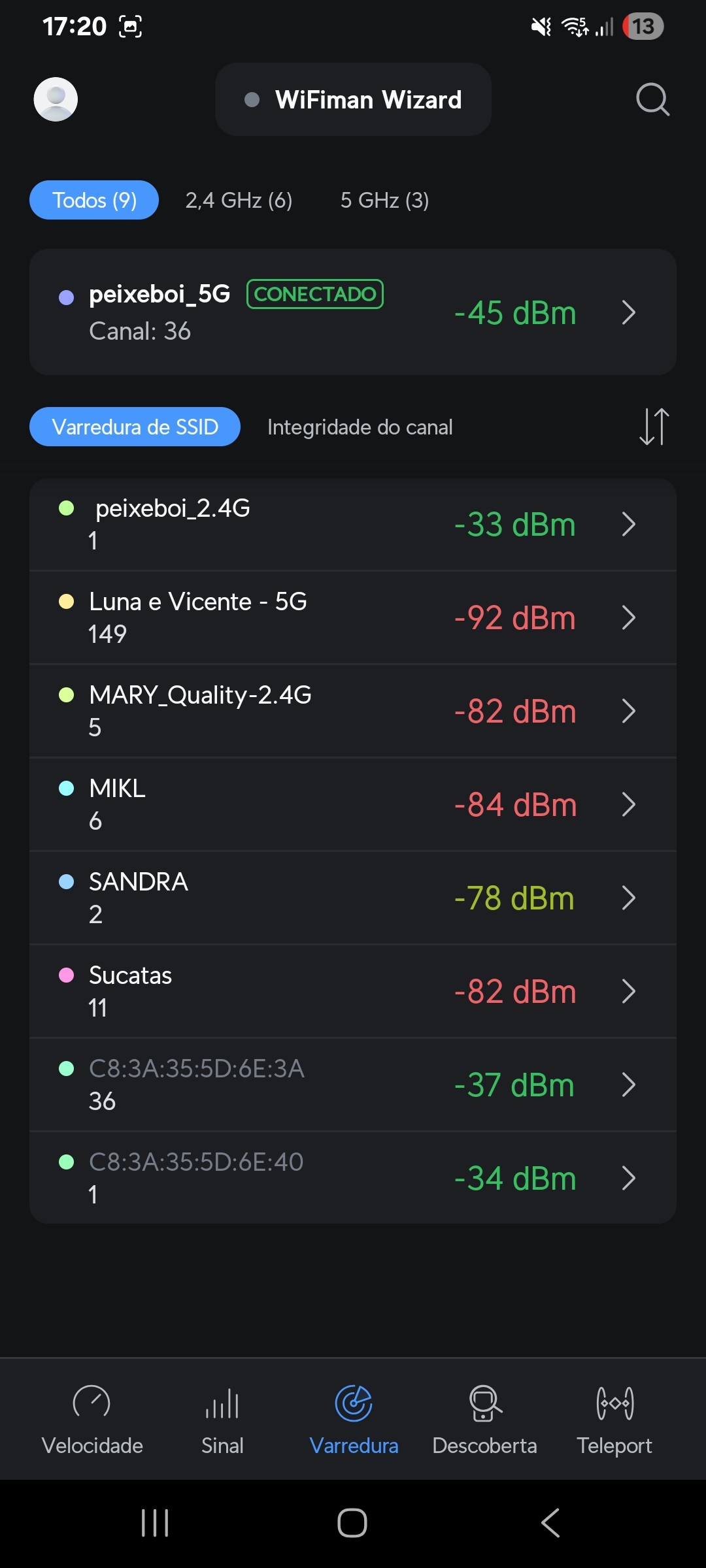
Task: Open the WiFiman Wizard button
Action: pyautogui.click(x=353, y=99)
